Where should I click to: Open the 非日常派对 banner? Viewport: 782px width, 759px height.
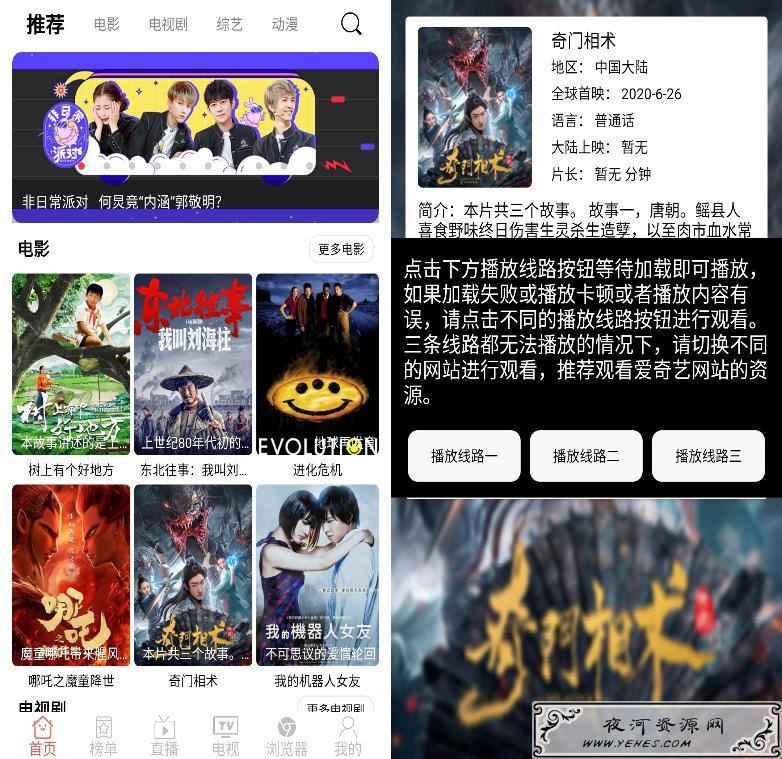pos(195,137)
